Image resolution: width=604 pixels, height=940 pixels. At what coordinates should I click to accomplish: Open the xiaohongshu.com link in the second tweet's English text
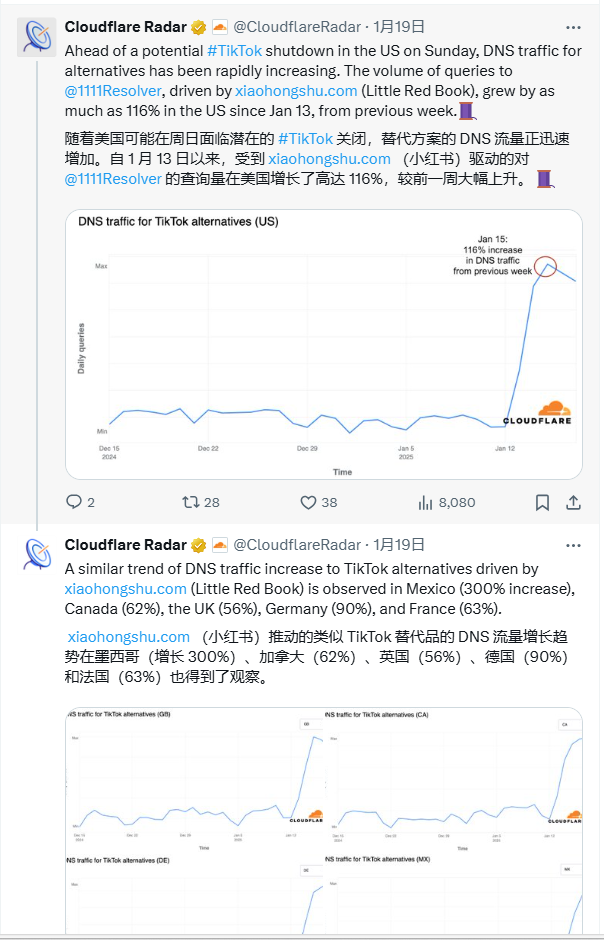[126, 589]
